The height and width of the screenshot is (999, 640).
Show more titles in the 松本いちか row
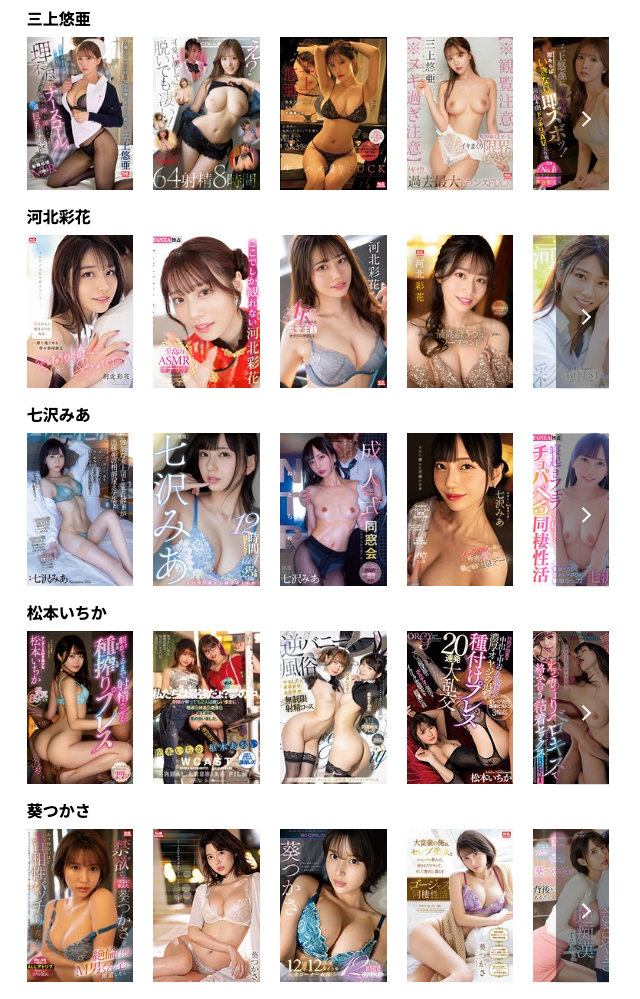coord(586,712)
